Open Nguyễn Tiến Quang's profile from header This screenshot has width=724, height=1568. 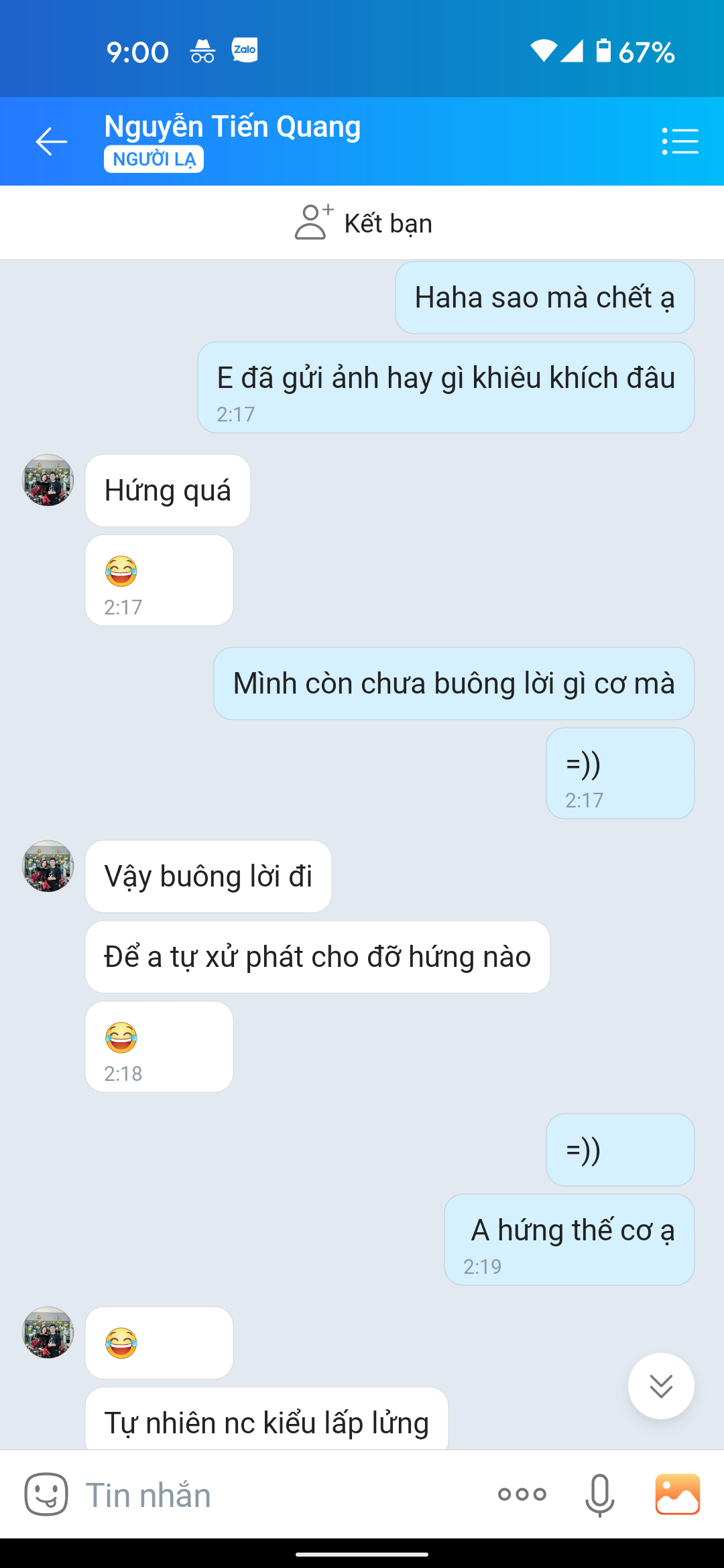[232, 127]
